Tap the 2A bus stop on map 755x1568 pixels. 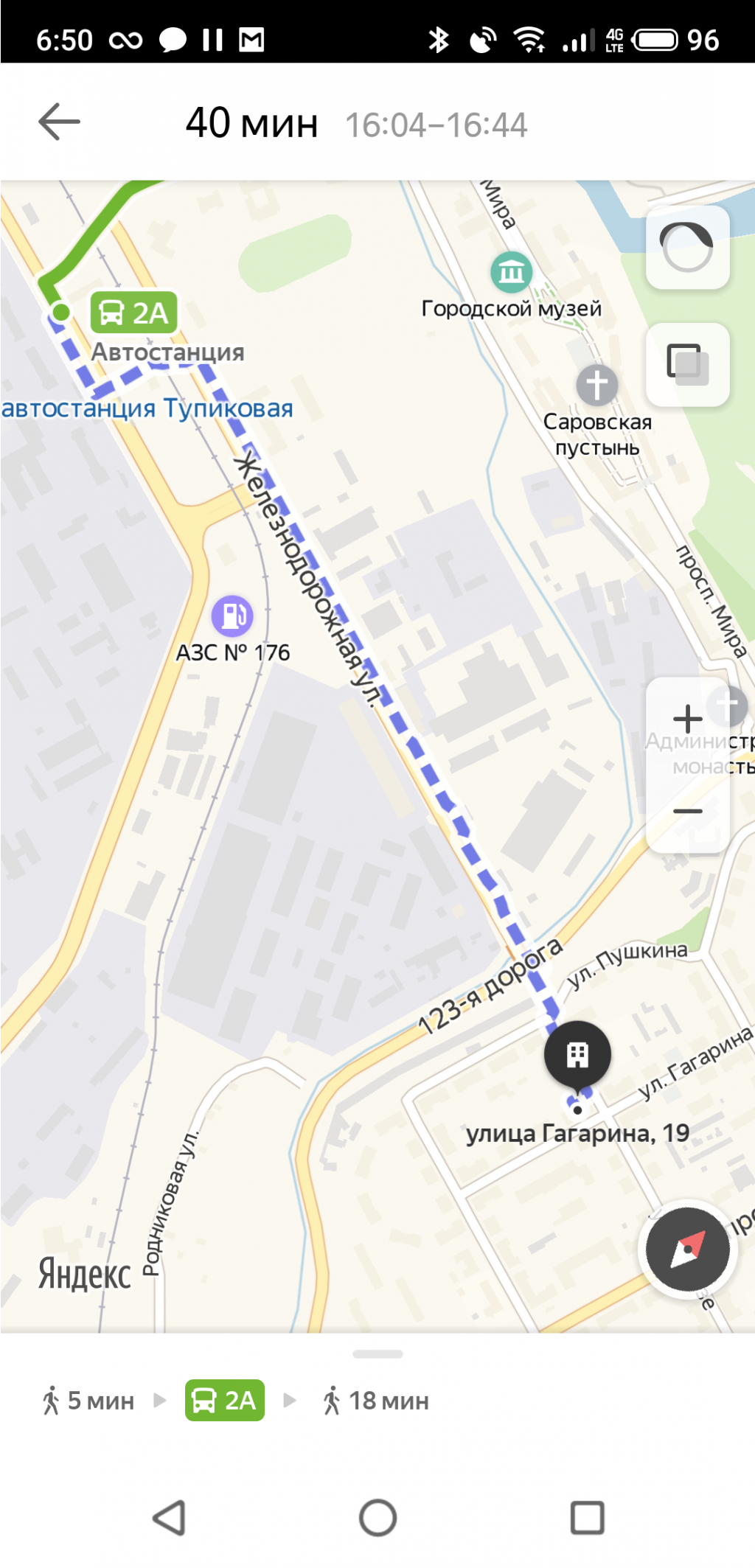pos(133,313)
